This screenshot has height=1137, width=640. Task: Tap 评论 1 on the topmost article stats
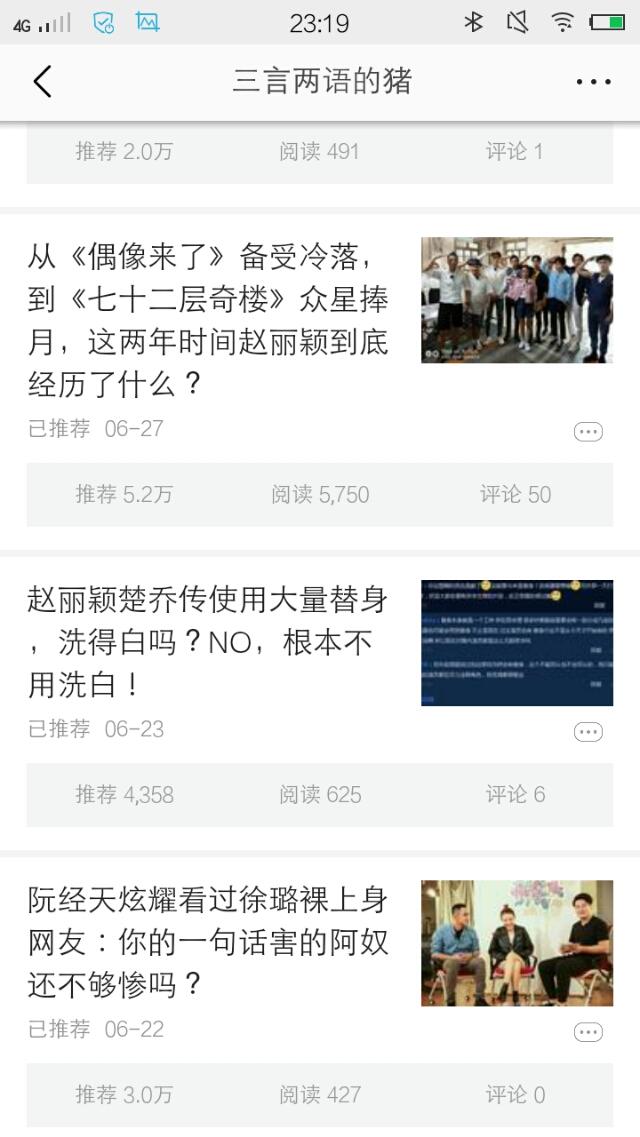pos(514,152)
